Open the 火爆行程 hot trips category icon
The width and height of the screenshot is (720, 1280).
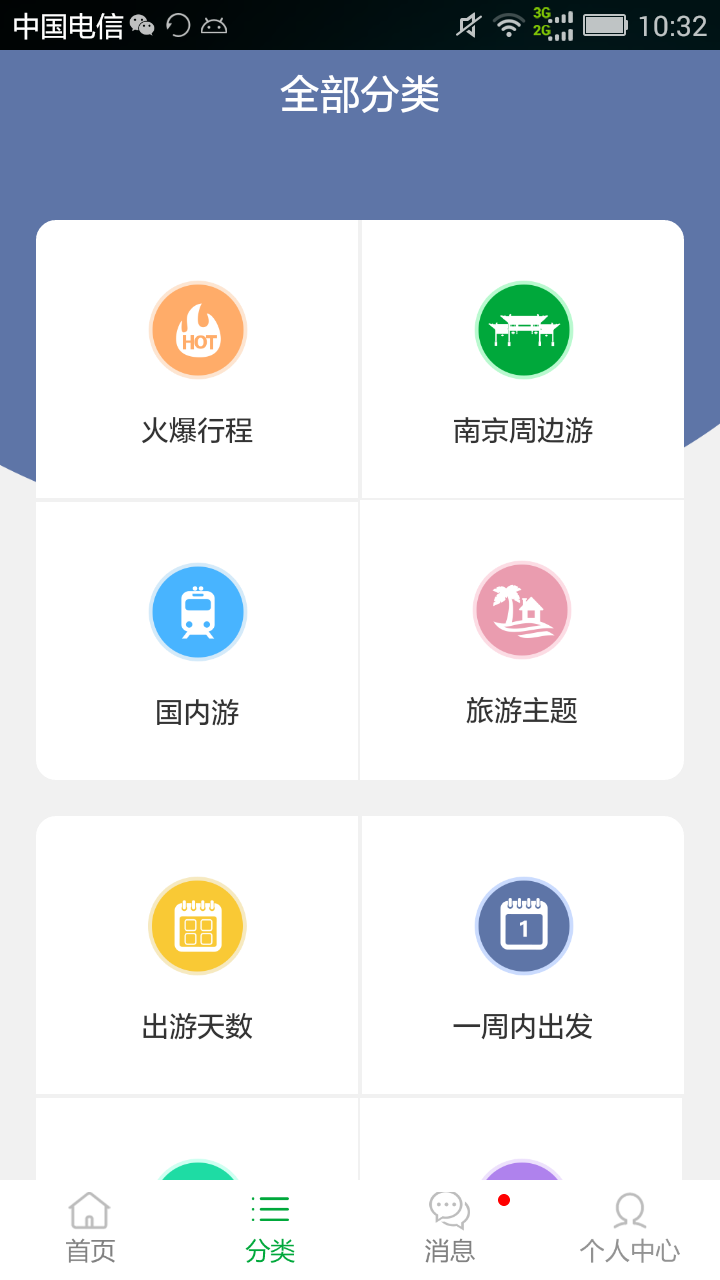pyautogui.click(x=197, y=330)
